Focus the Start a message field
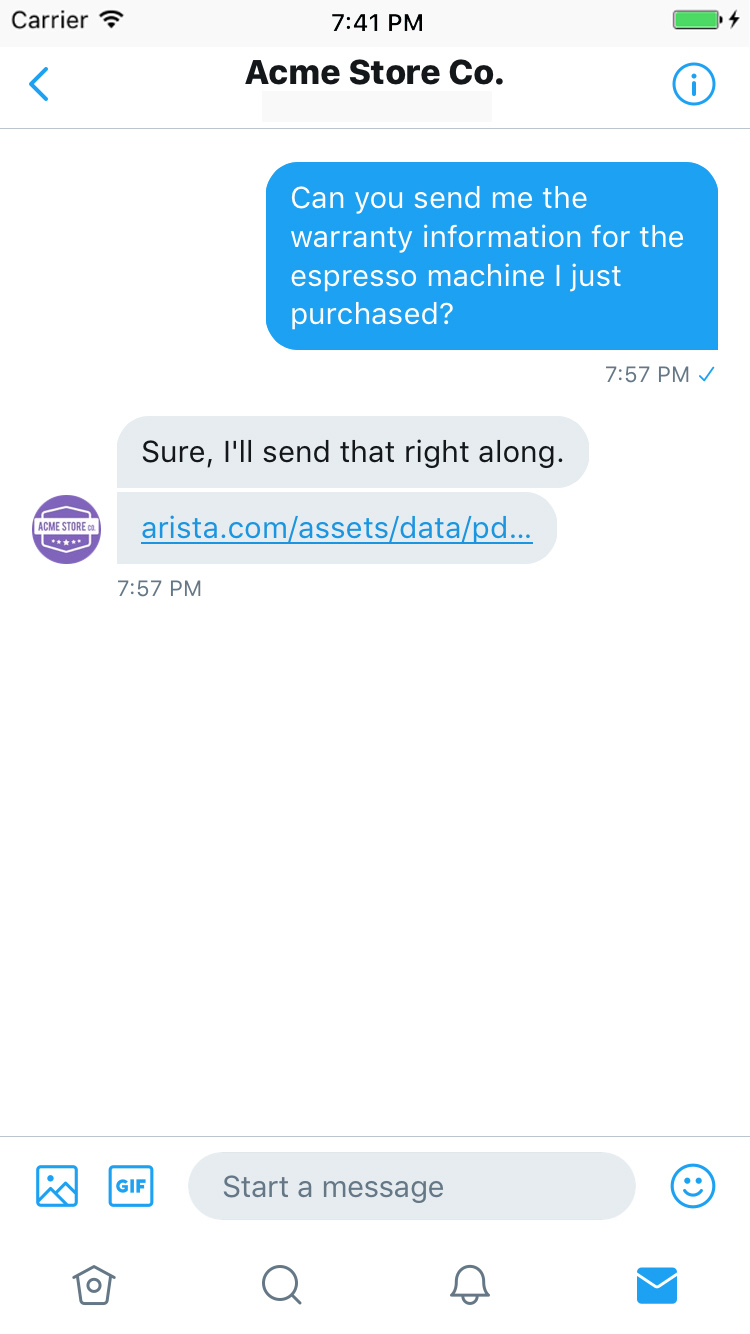Image resolution: width=750 pixels, height=1334 pixels. [x=411, y=1186]
